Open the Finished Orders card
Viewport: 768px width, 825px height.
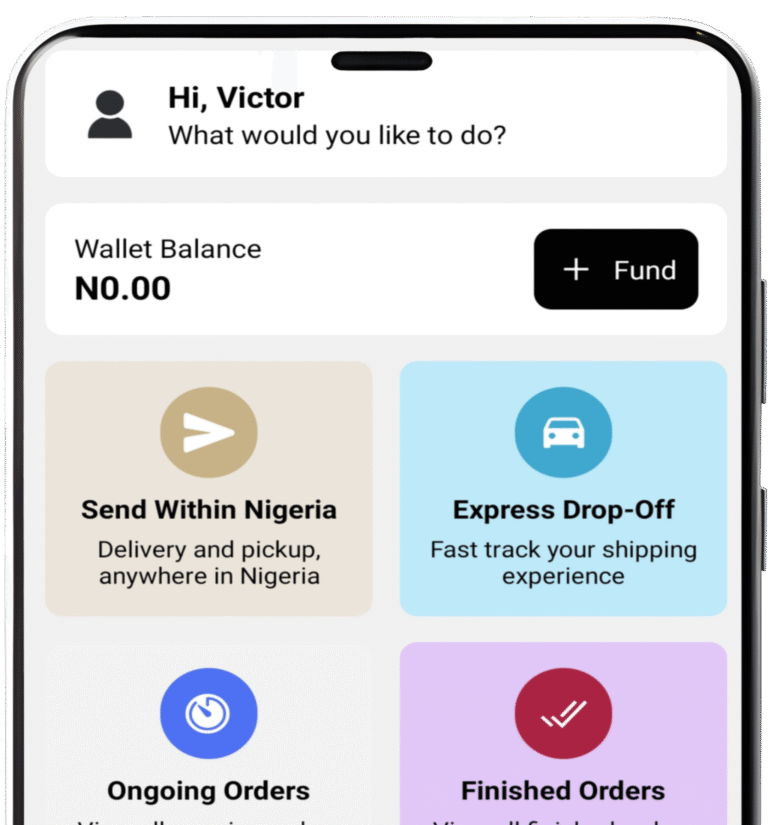click(563, 740)
